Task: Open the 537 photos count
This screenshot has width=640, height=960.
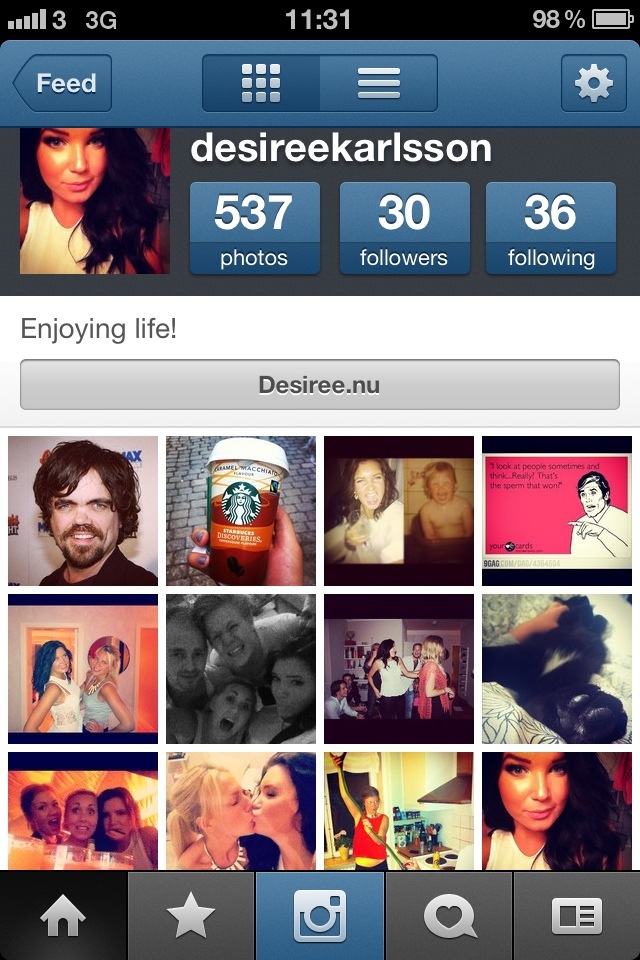Action: [254, 228]
